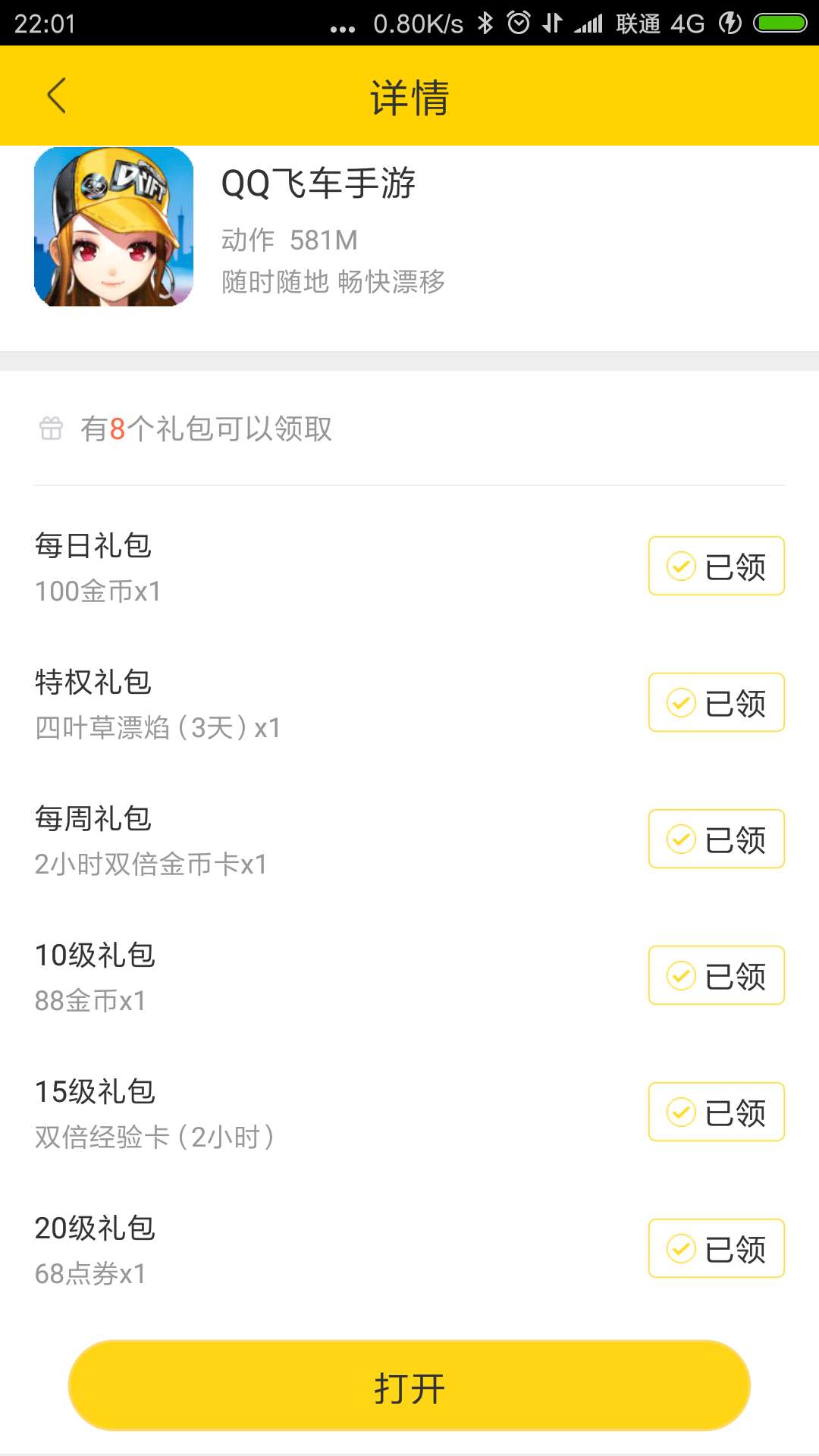Viewport: 819px width, 1456px height.
Task: Tap the 已领 button for 15级礼包
Action: [716, 1112]
